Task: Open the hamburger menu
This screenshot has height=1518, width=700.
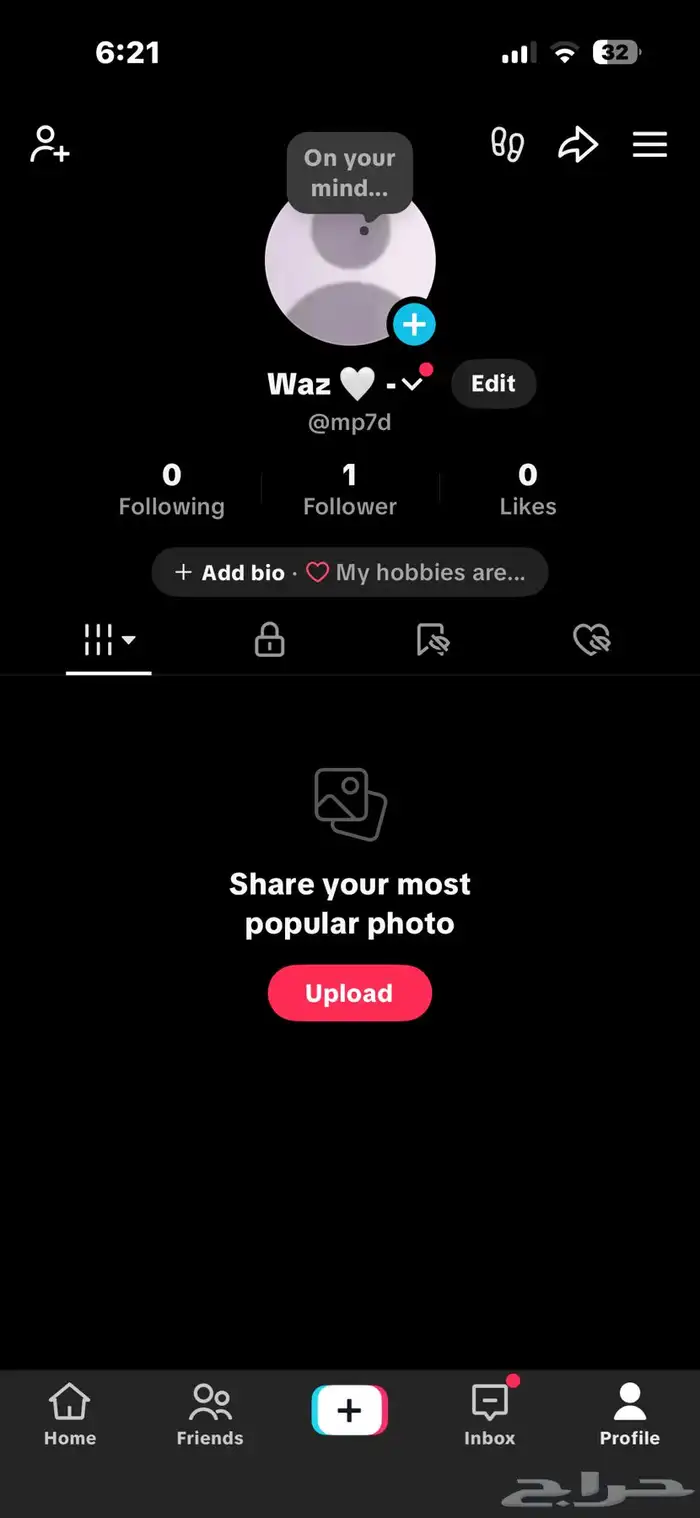Action: pyautogui.click(x=649, y=145)
